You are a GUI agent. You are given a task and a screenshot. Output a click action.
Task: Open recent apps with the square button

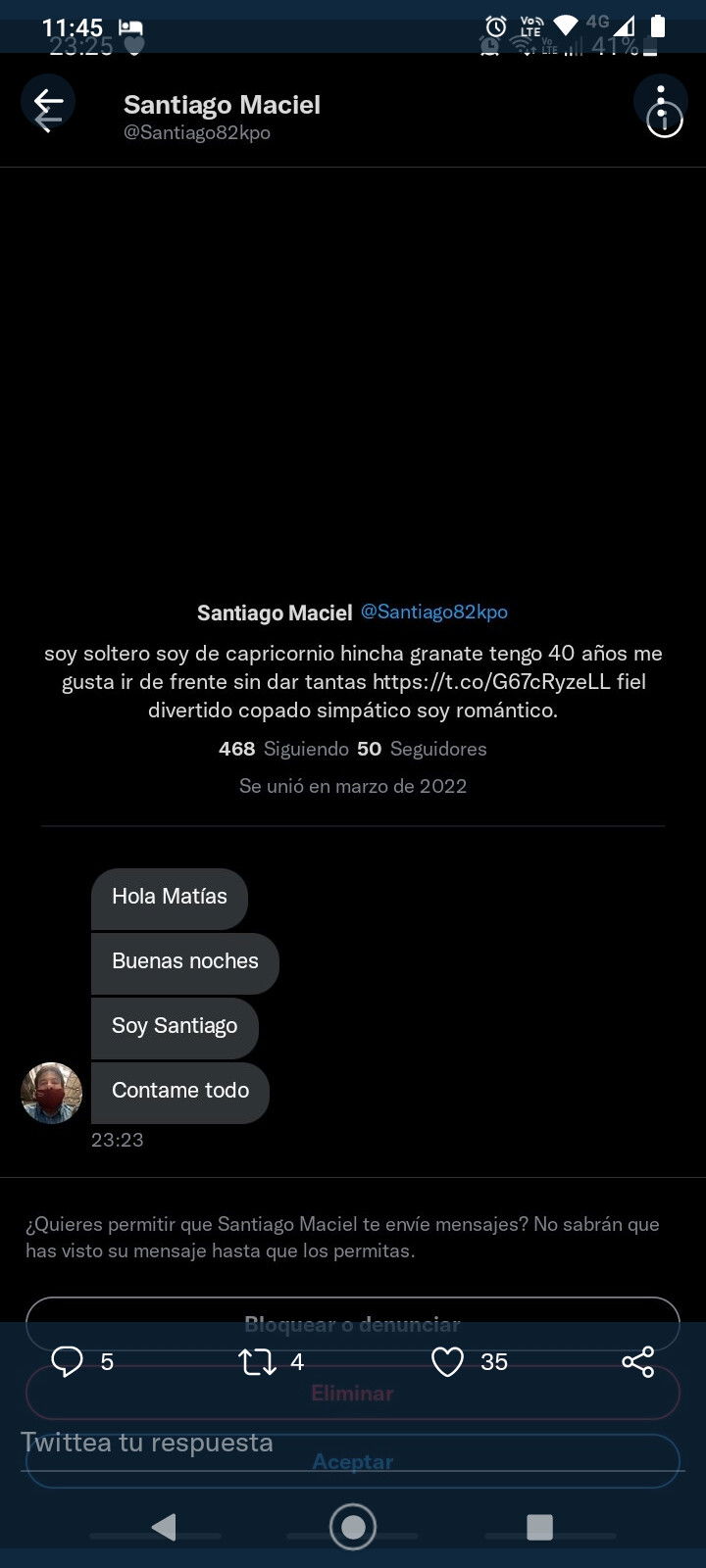[x=539, y=1526]
